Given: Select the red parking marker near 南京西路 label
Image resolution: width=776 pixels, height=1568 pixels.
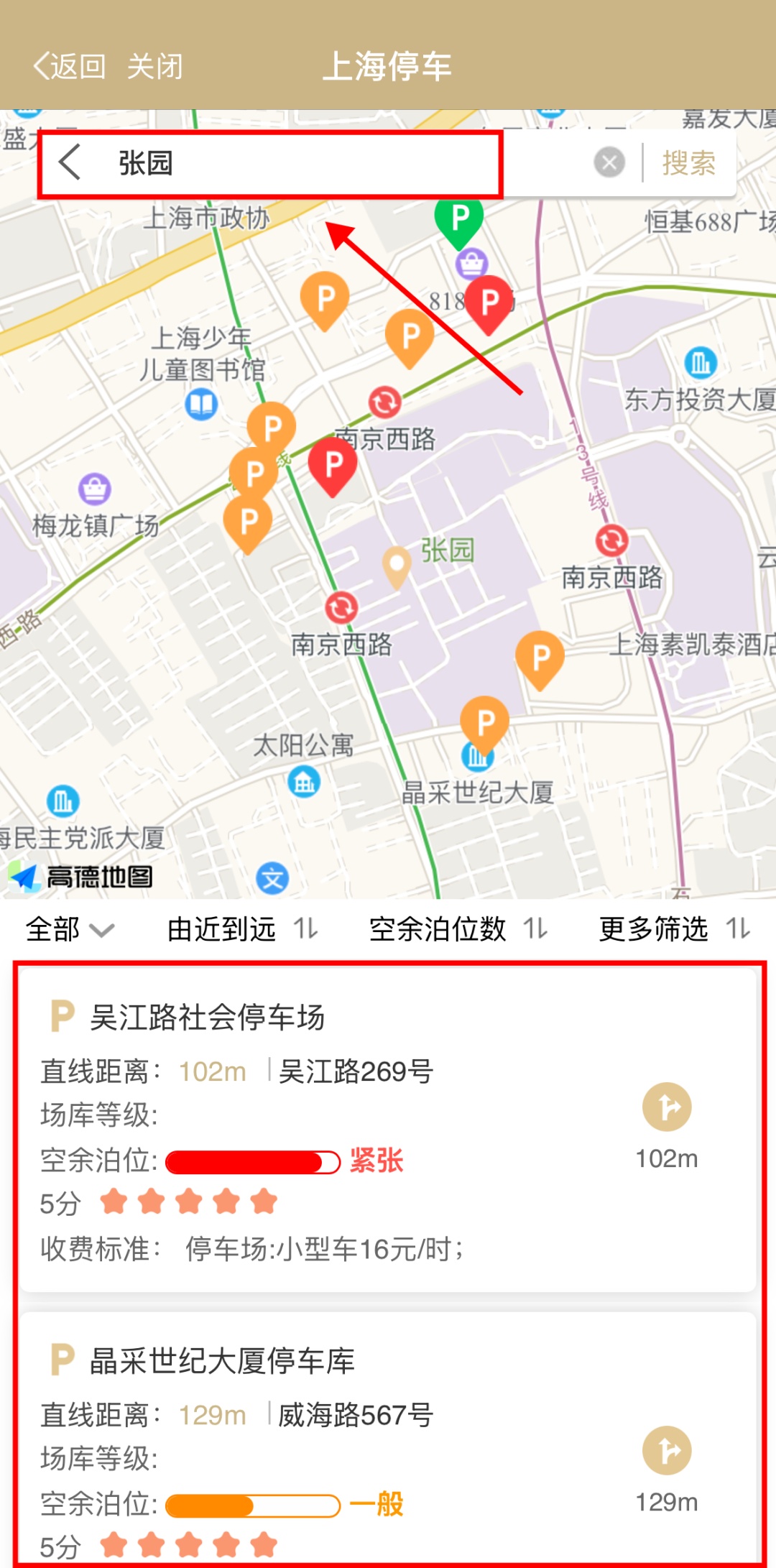Looking at the screenshot, I should pos(333,465).
